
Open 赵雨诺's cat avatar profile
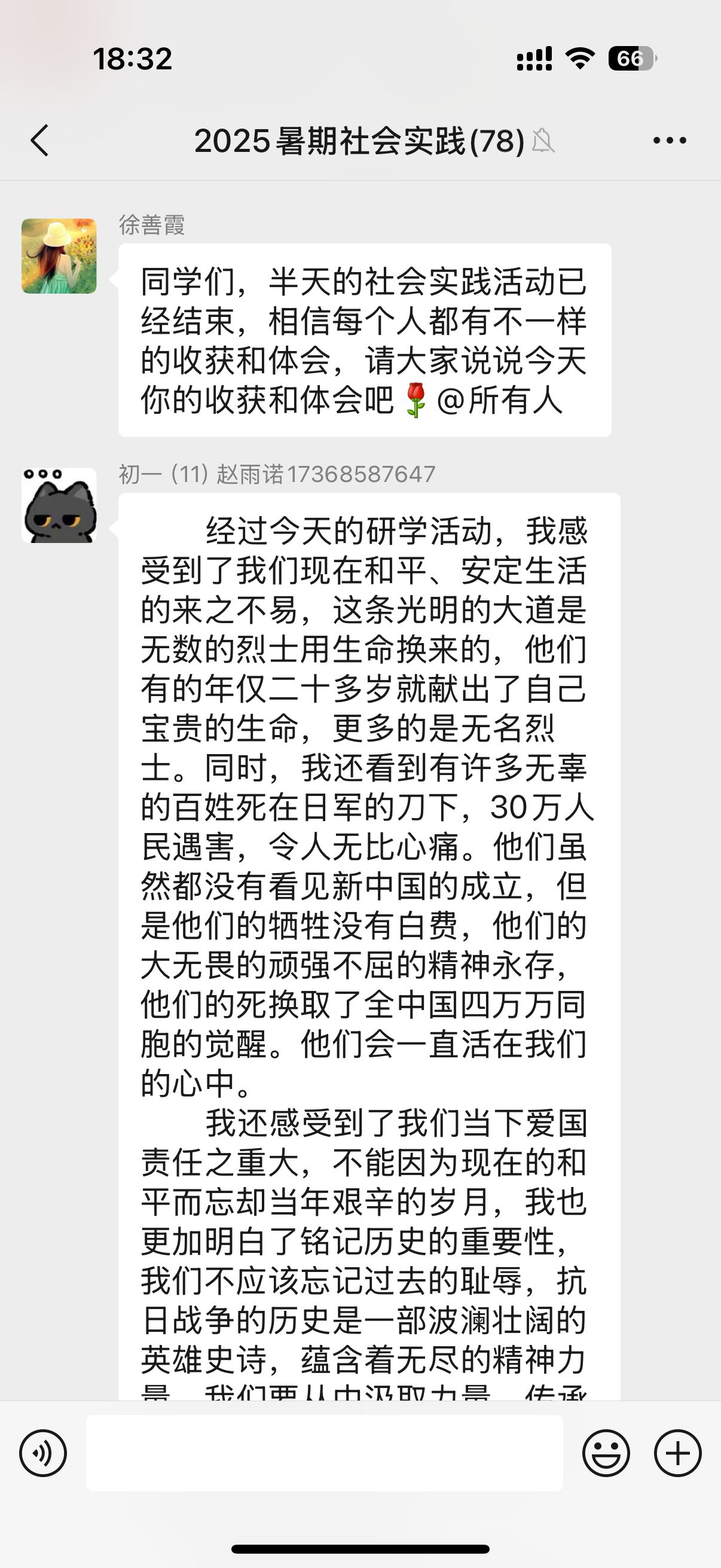(59, 505)
